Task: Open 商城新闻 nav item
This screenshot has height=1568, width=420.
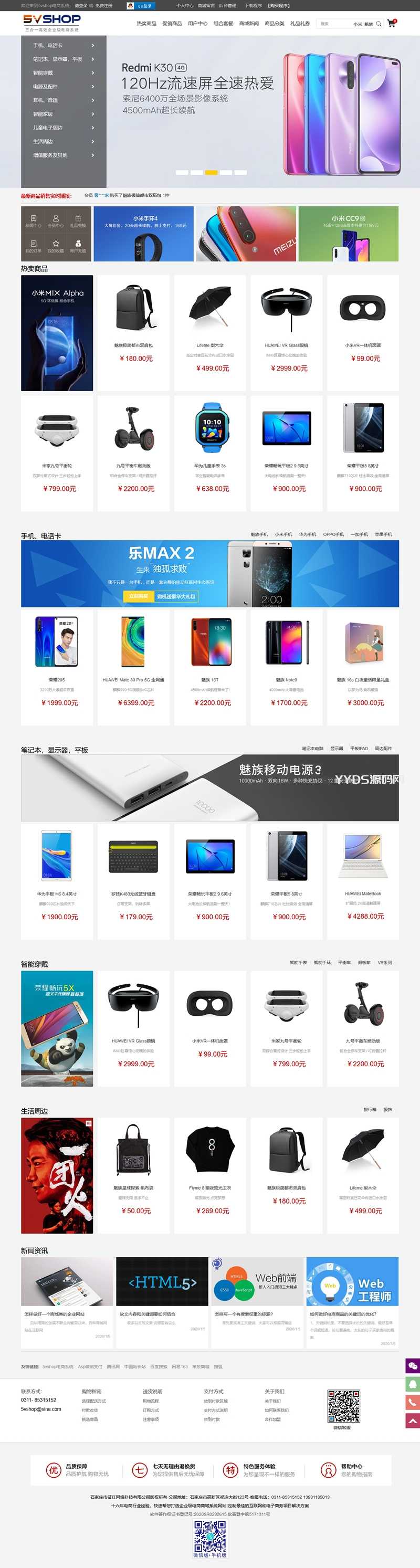Action: pyautogui.click(x=248, y=24)
